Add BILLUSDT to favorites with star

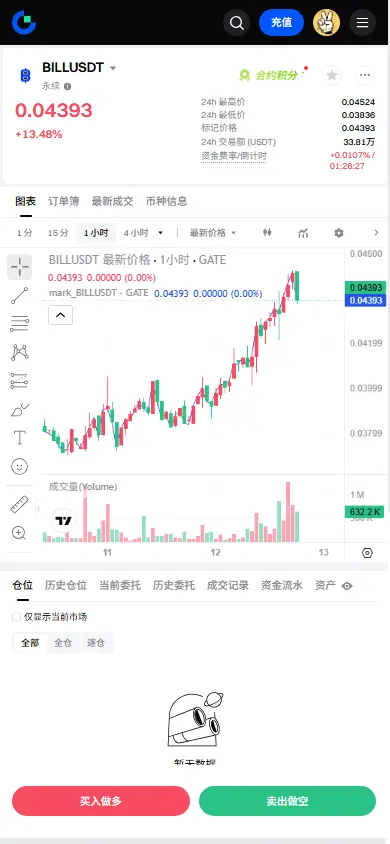(x=332, y=75)
